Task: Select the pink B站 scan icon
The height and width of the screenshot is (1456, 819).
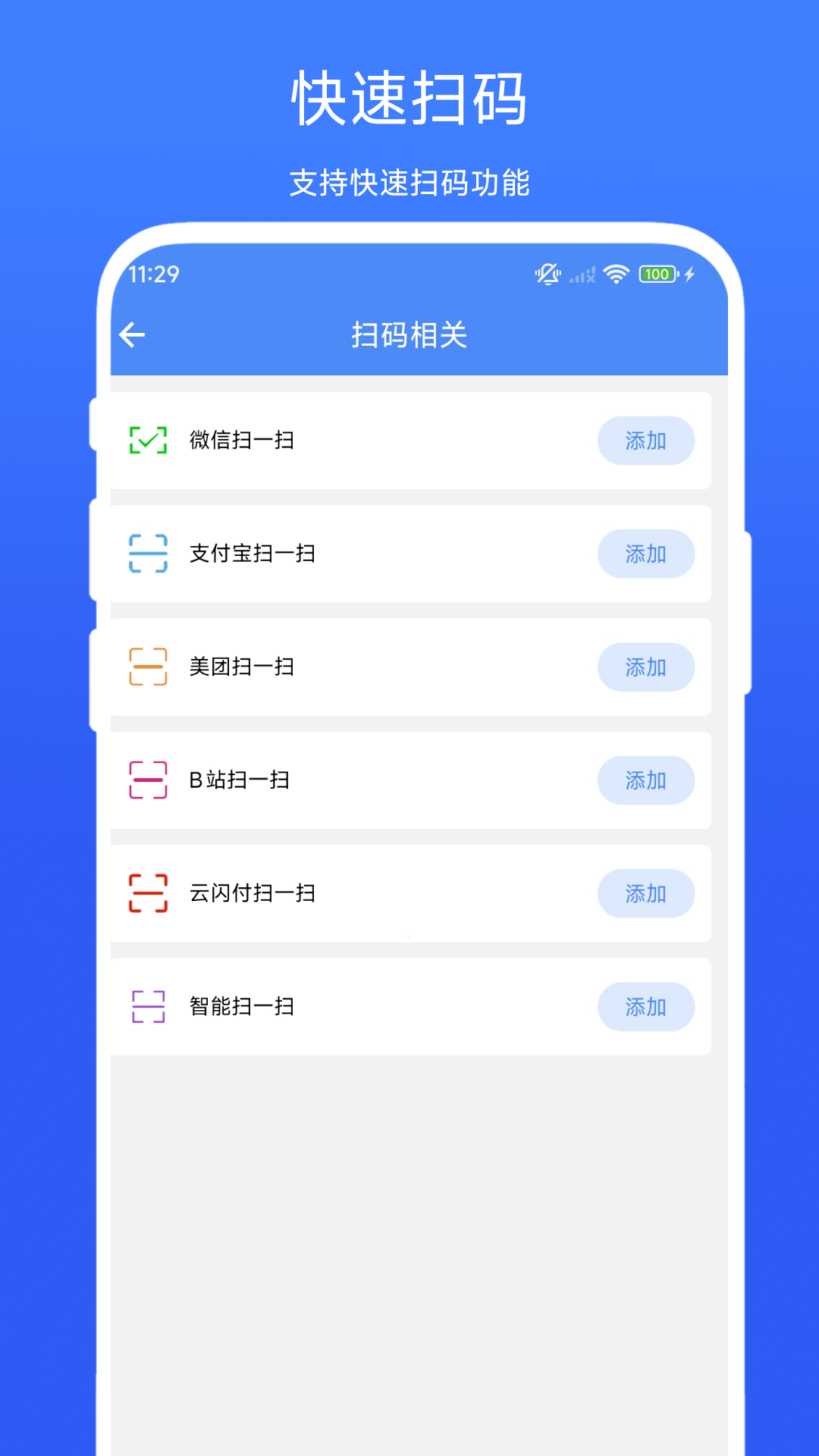Action: (149, 780)
